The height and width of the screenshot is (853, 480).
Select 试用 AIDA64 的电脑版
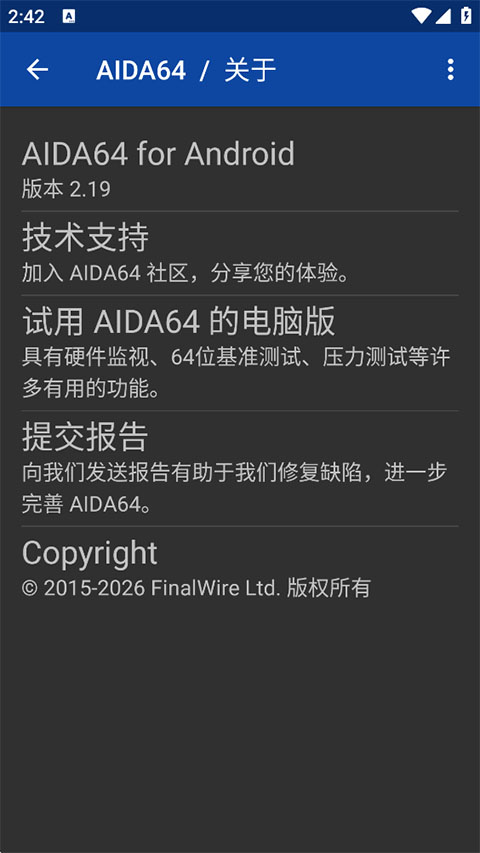[240, 353]
